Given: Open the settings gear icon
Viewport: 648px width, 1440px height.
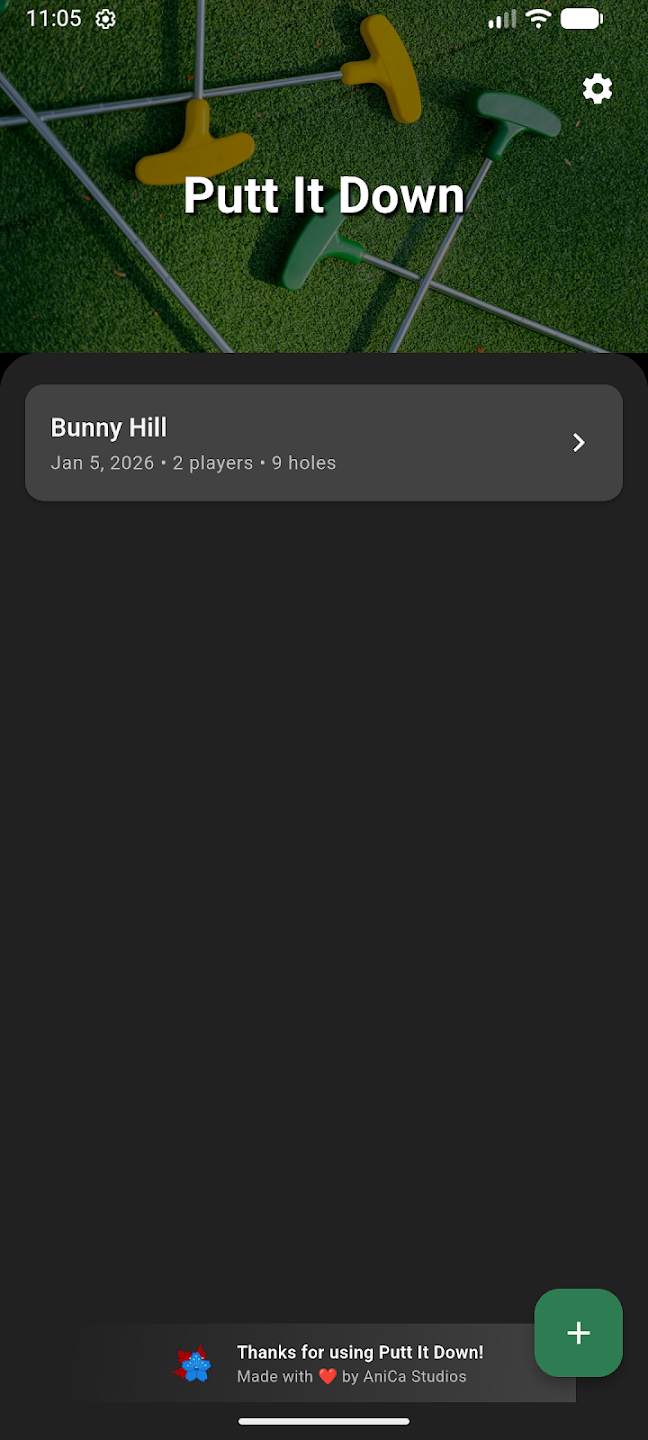Looking at the screenshot, I should point(597,89).
